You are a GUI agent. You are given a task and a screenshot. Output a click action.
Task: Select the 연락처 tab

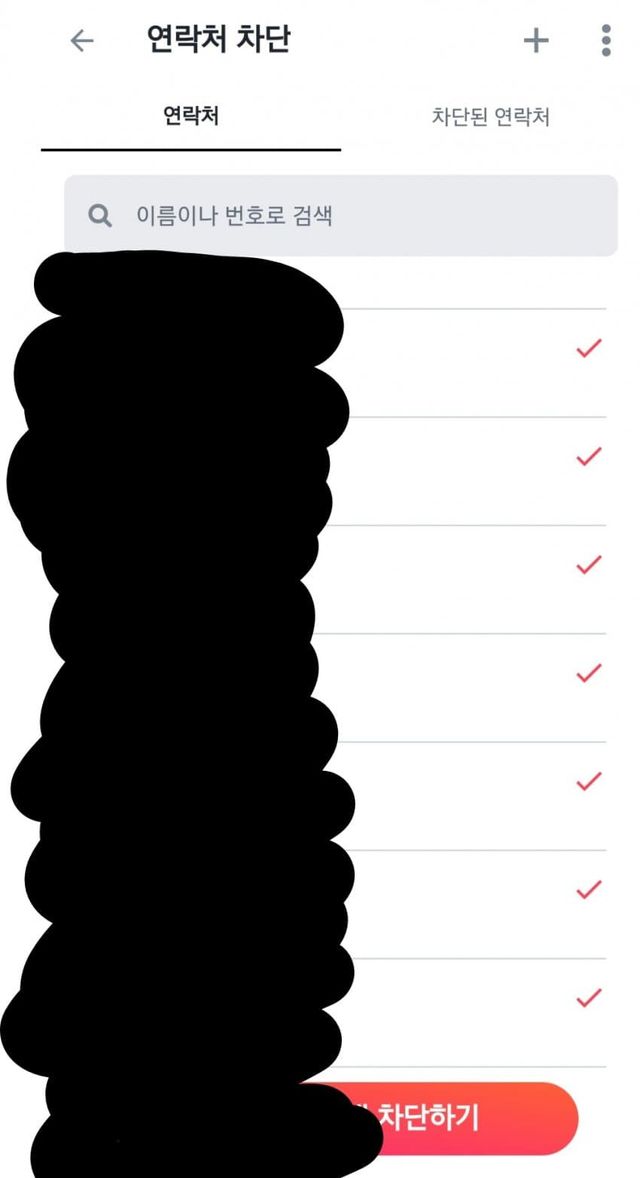191,117
